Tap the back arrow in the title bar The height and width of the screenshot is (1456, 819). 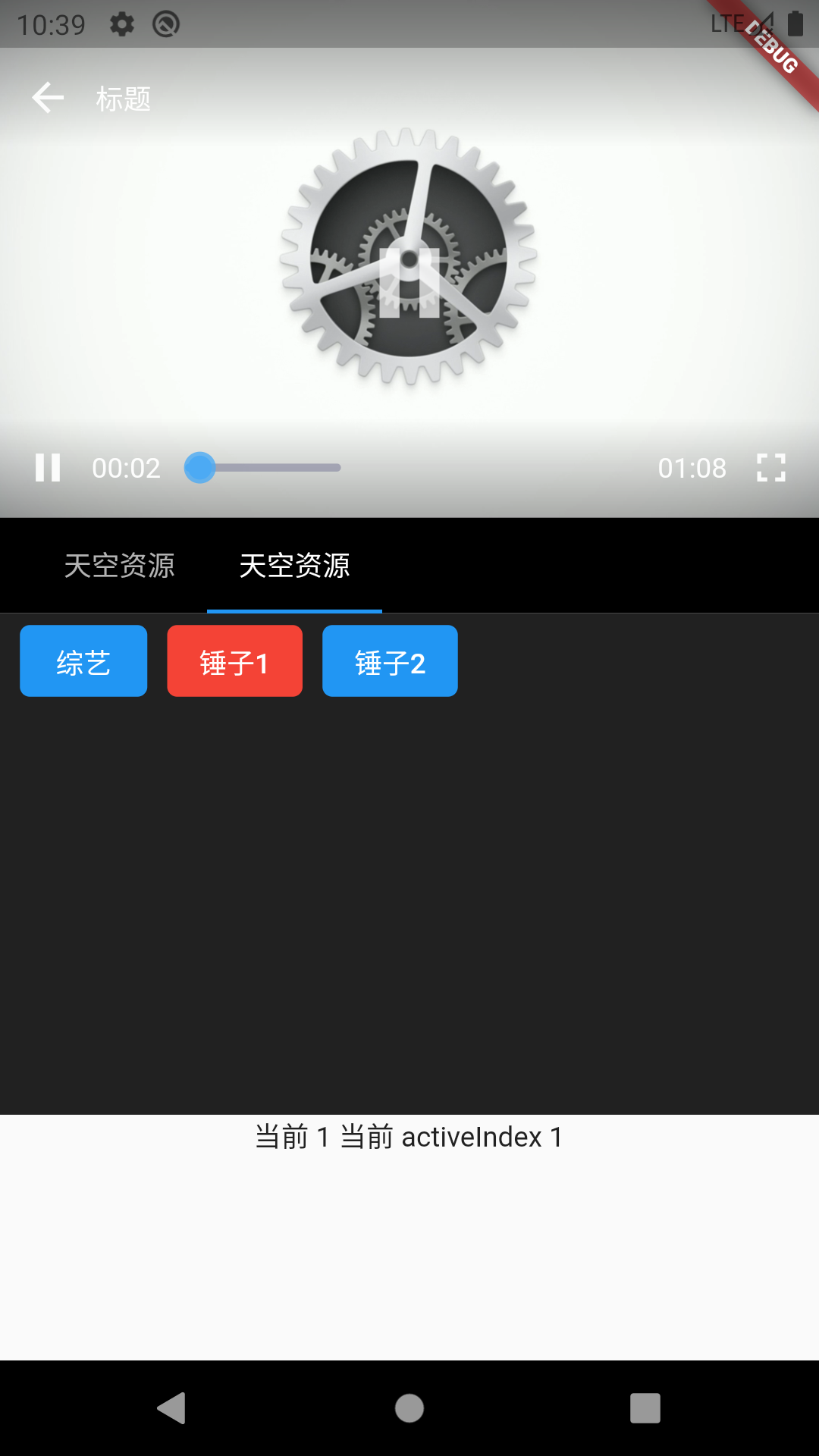pyautogui.click(x=48, y=97)
